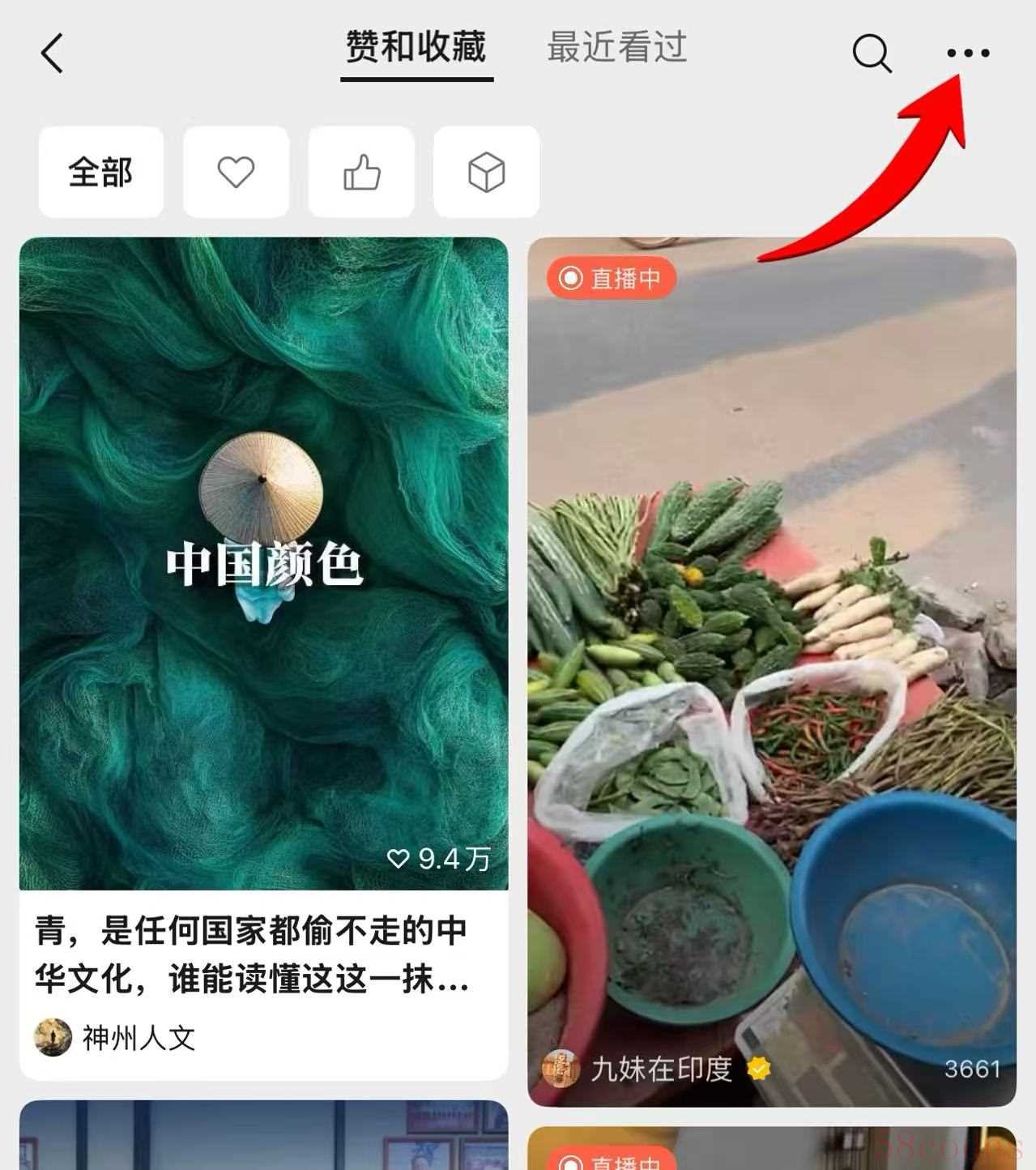Viewport: 1036px width, 1170px height.
Task: Open the 中国颜色 post card
Action: pos(263,563)
